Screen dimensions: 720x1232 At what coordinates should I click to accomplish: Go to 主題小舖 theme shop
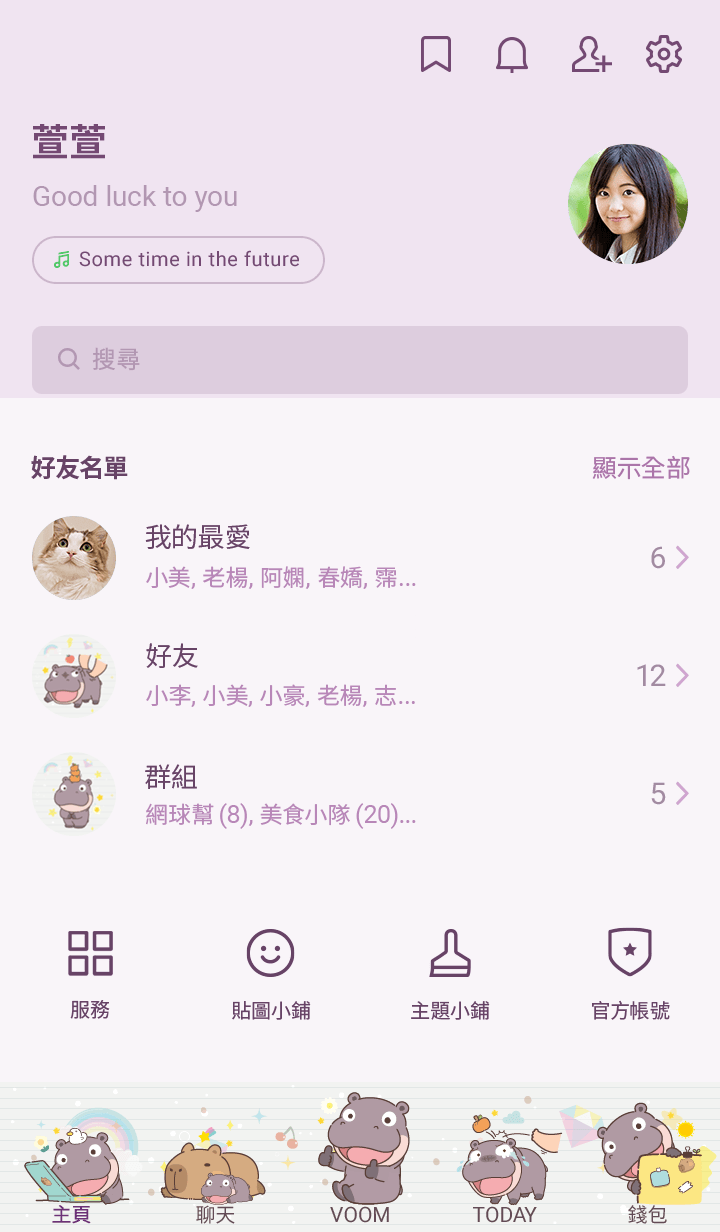(450, 974)
